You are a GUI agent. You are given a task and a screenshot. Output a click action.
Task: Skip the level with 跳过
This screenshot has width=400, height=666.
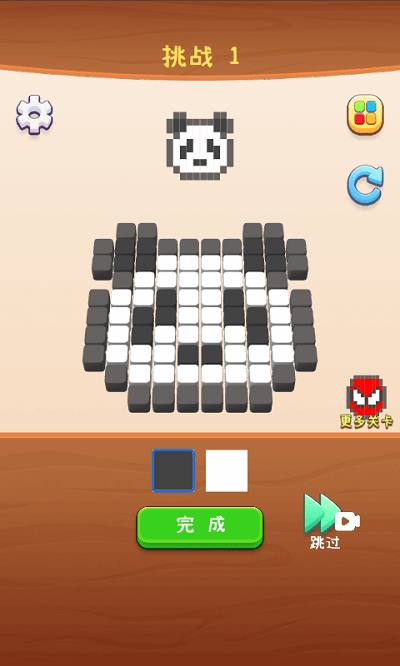331,522
